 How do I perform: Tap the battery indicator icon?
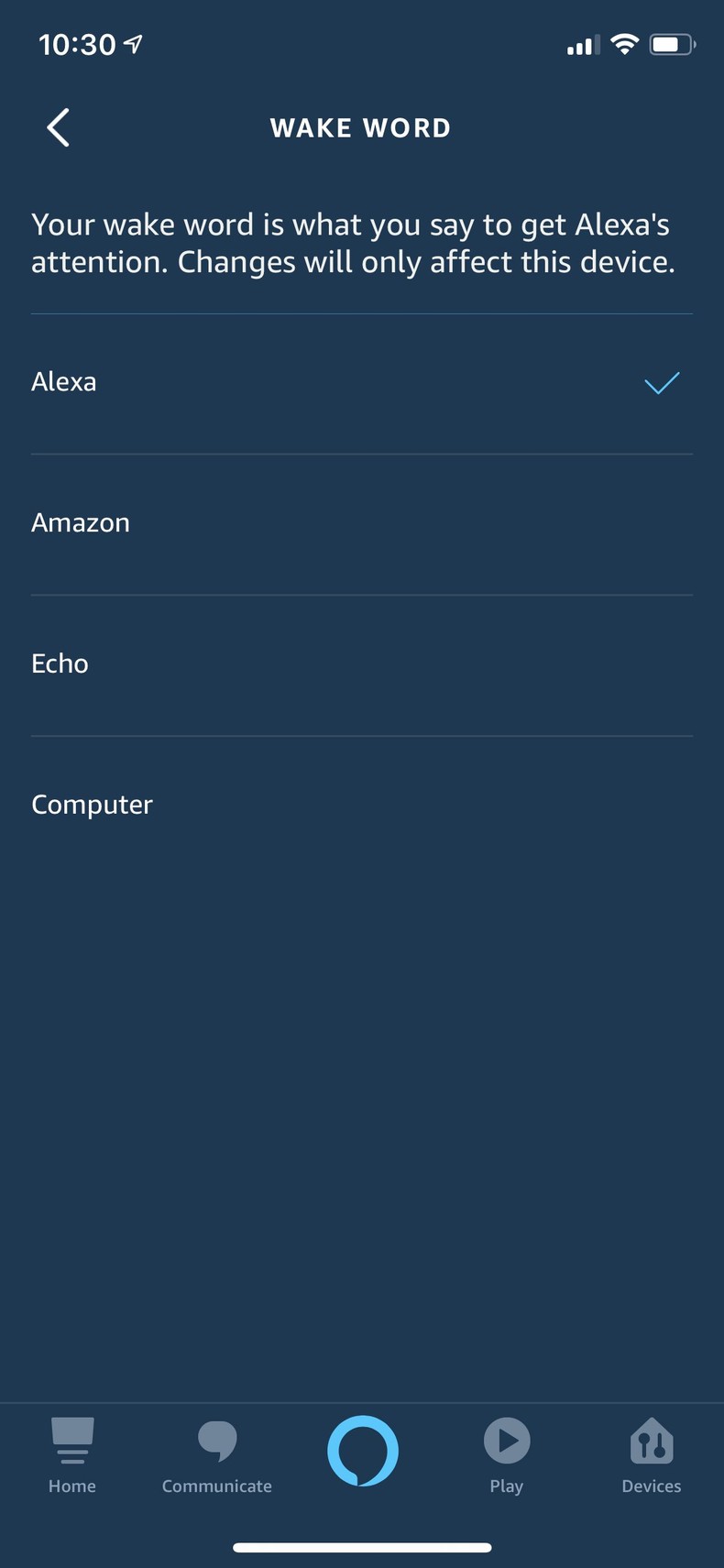pyautogui.click(x=670, y=43)
